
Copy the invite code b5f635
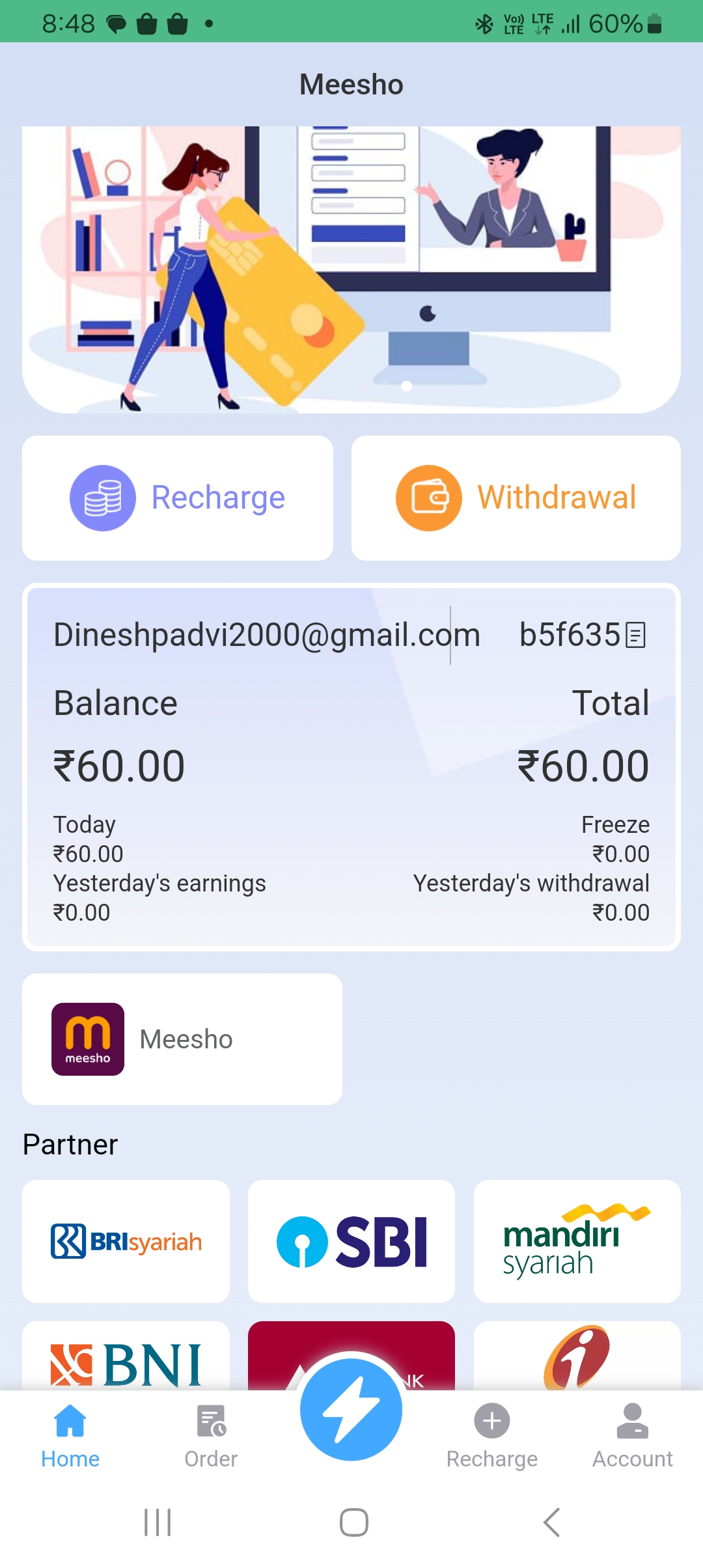tap(635, 635)
